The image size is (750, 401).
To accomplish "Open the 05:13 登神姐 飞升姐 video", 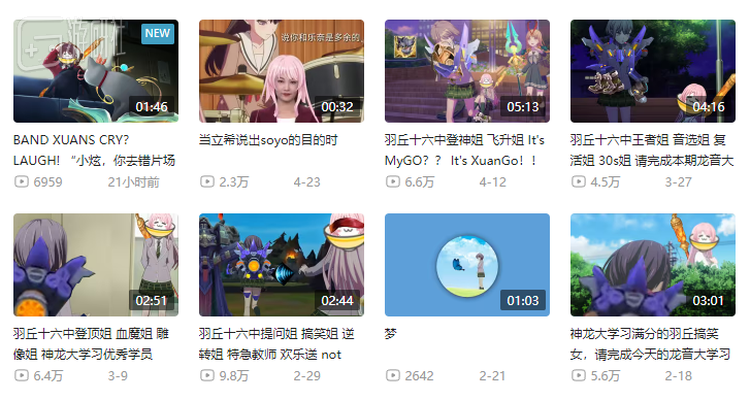I will click(467, 71).
